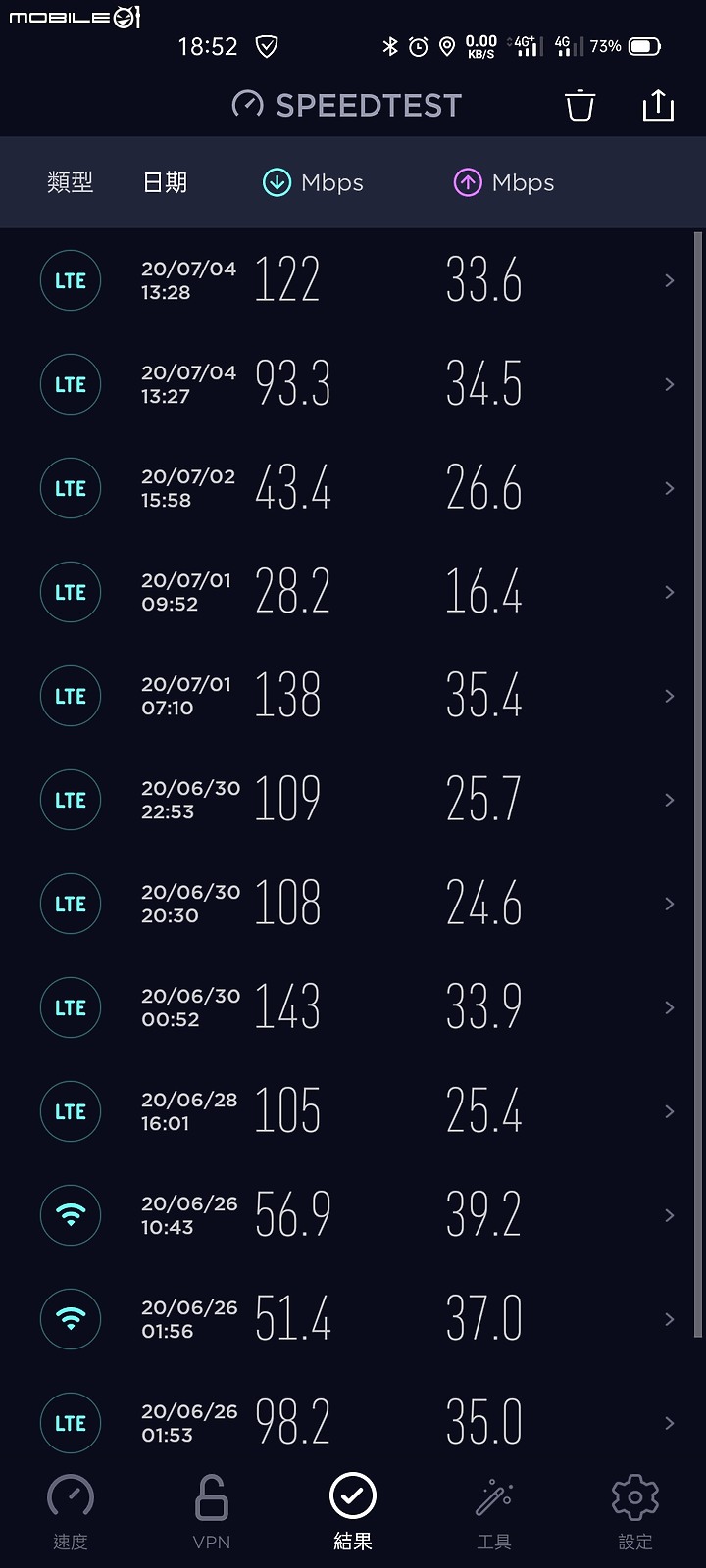Sort by upload Mbps column
706x1568 pixels.
tap(504, 182)
